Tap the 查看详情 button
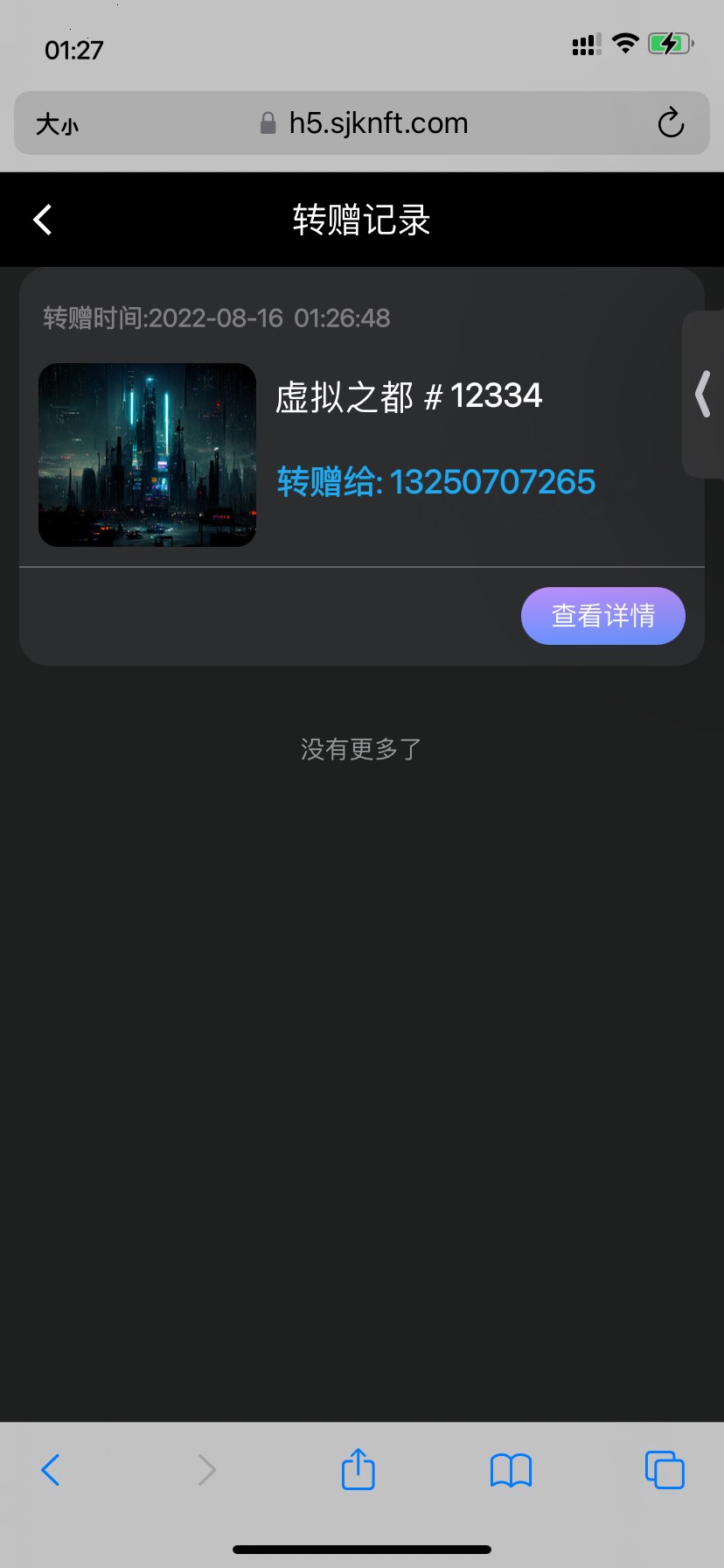Screen dimensions: 724x1568 tap(603, 616)
